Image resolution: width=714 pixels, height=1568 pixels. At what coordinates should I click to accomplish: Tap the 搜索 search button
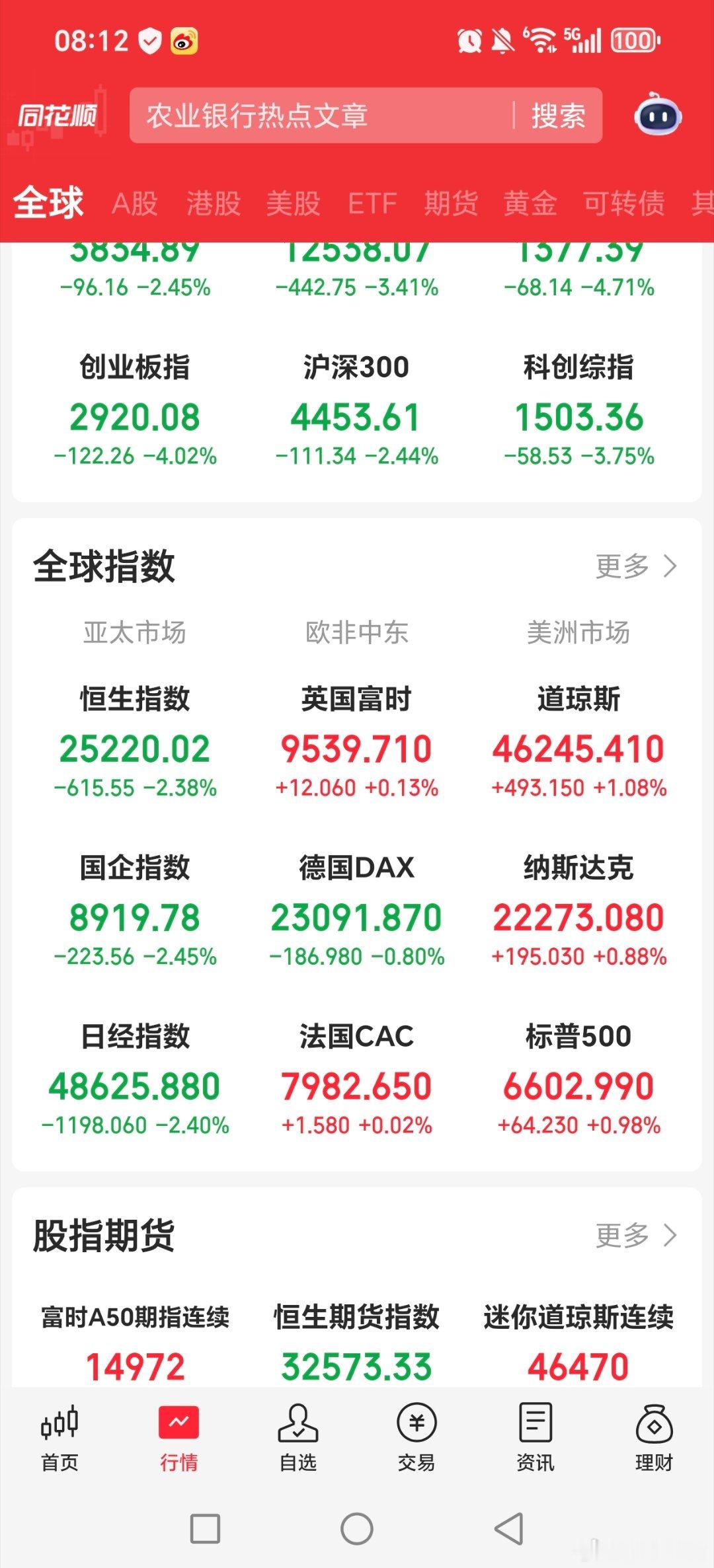click(x=557, y=116)
